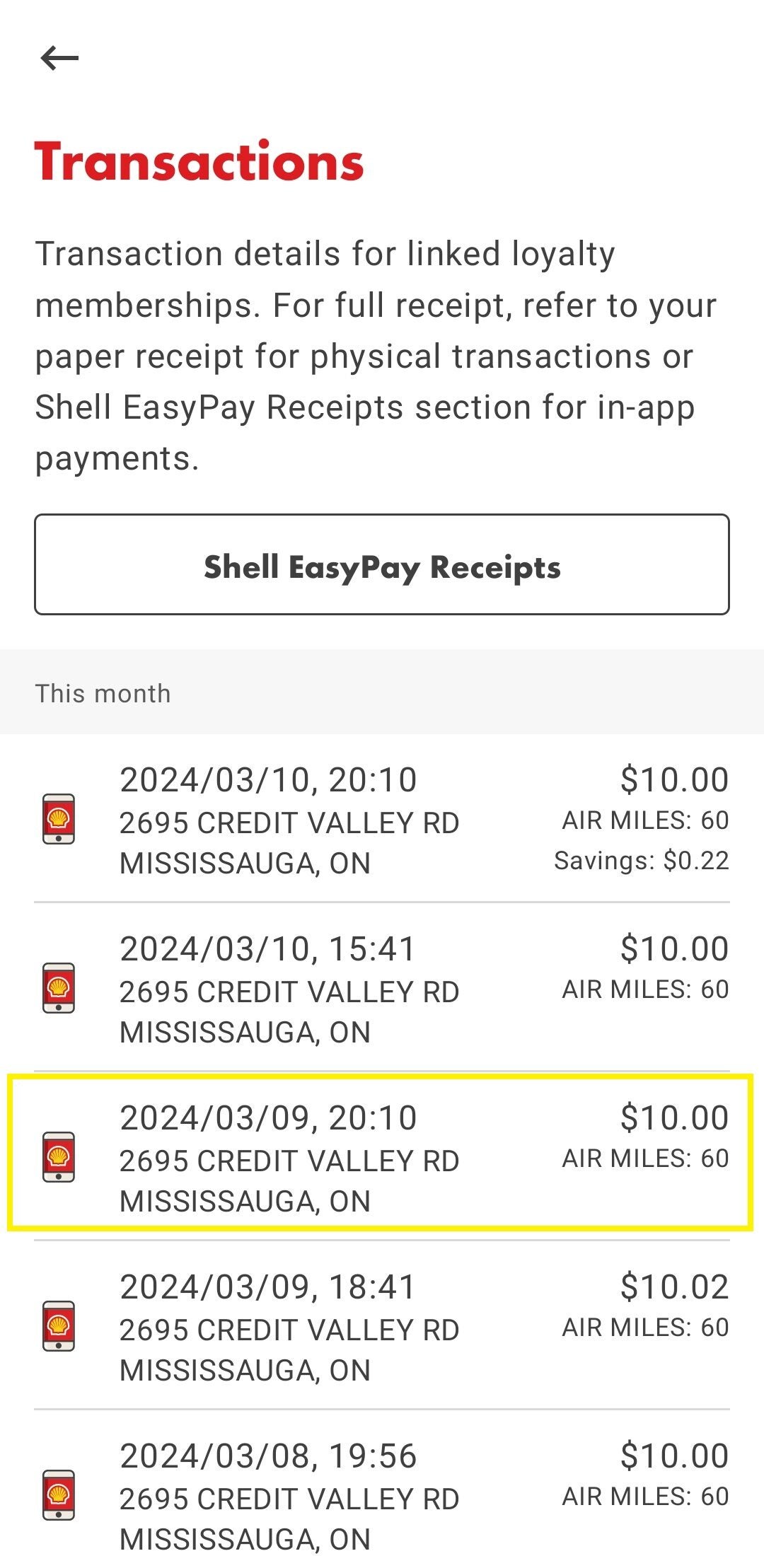Image resolution: width=764 pixels, height=1568 pixels.
Task: Select the 2024/03/10 20:10 transaction row
Action: click(x=382, y=820)
